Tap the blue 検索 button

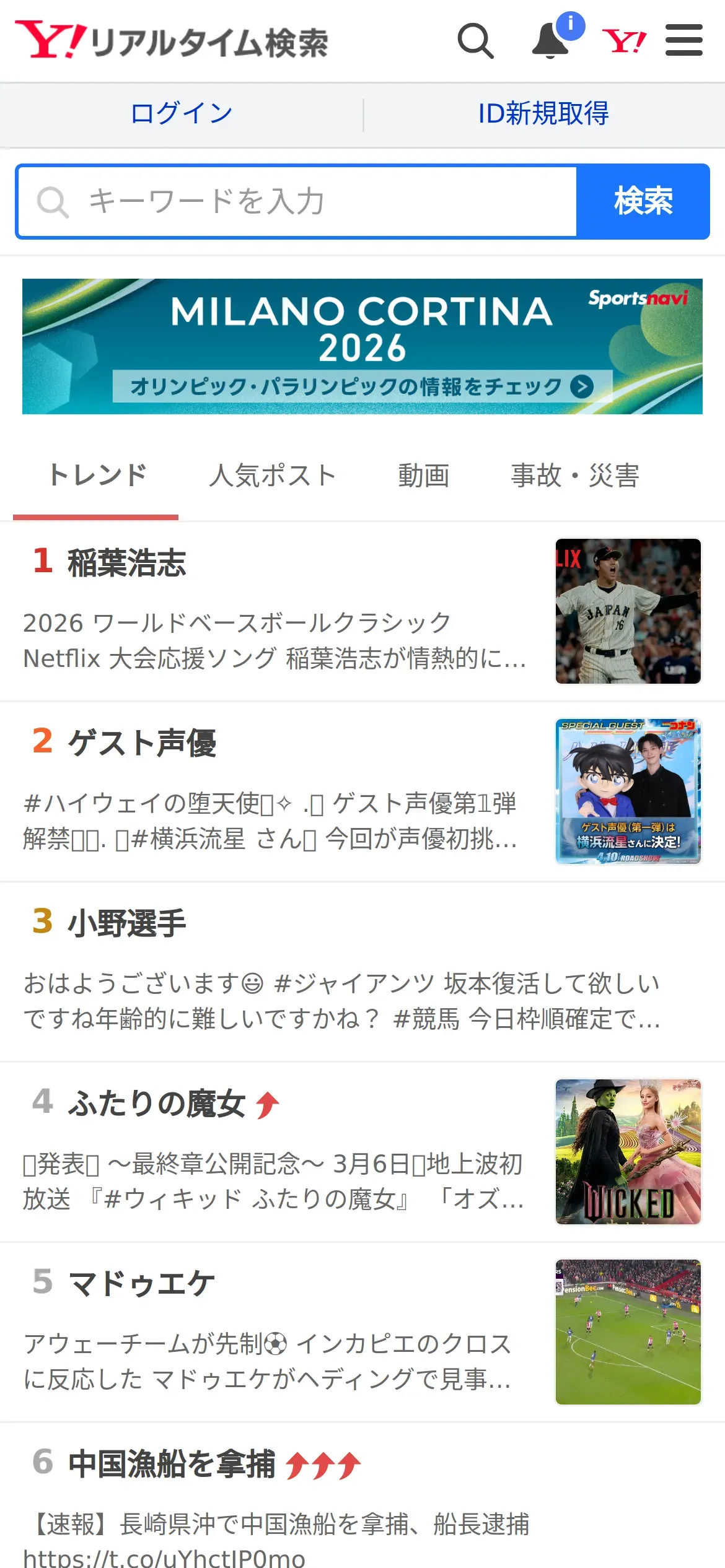tap(643, 201)
